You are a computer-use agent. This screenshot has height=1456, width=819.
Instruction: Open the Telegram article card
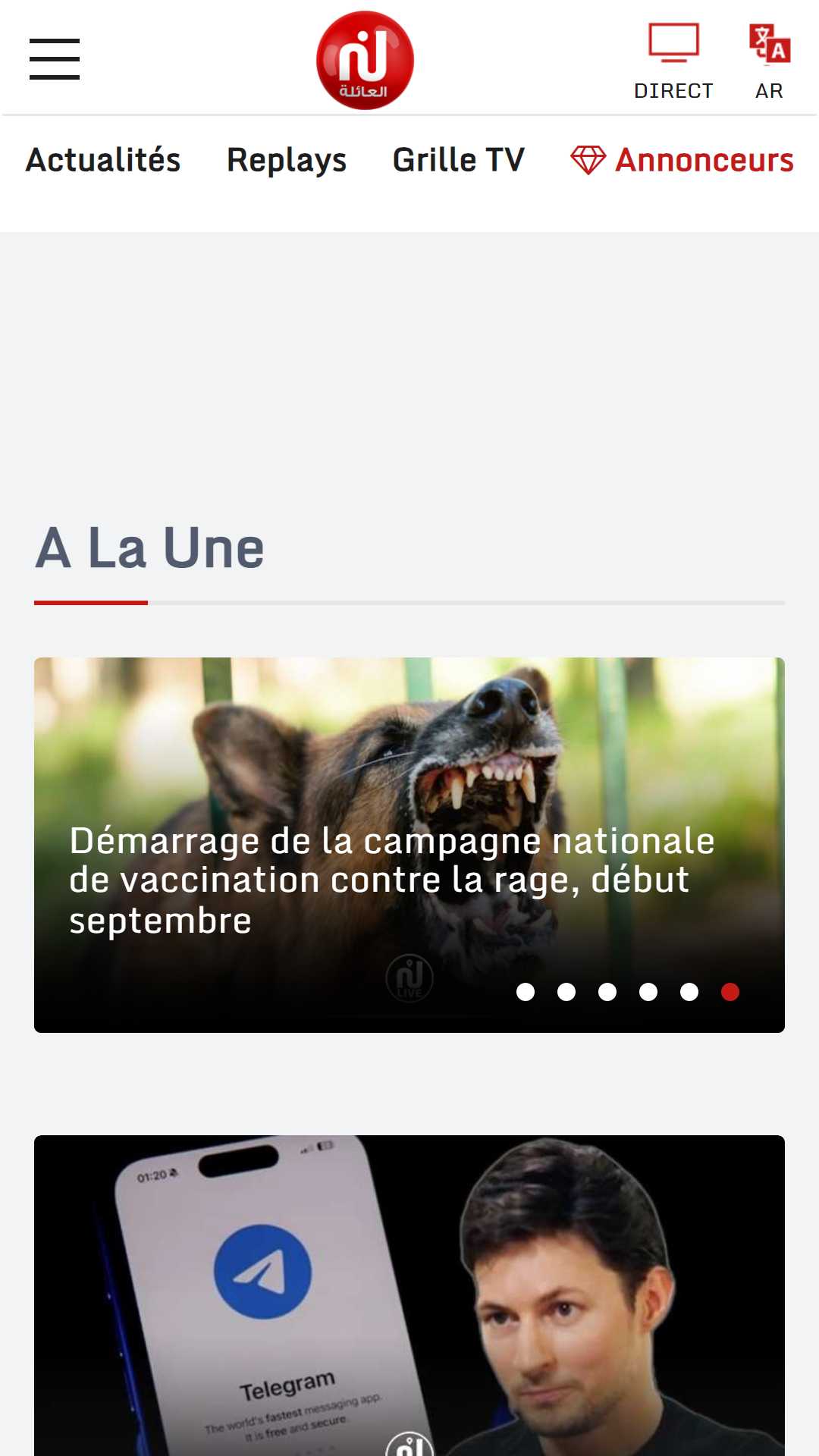pyautogui.click(x=409, y=1295)
